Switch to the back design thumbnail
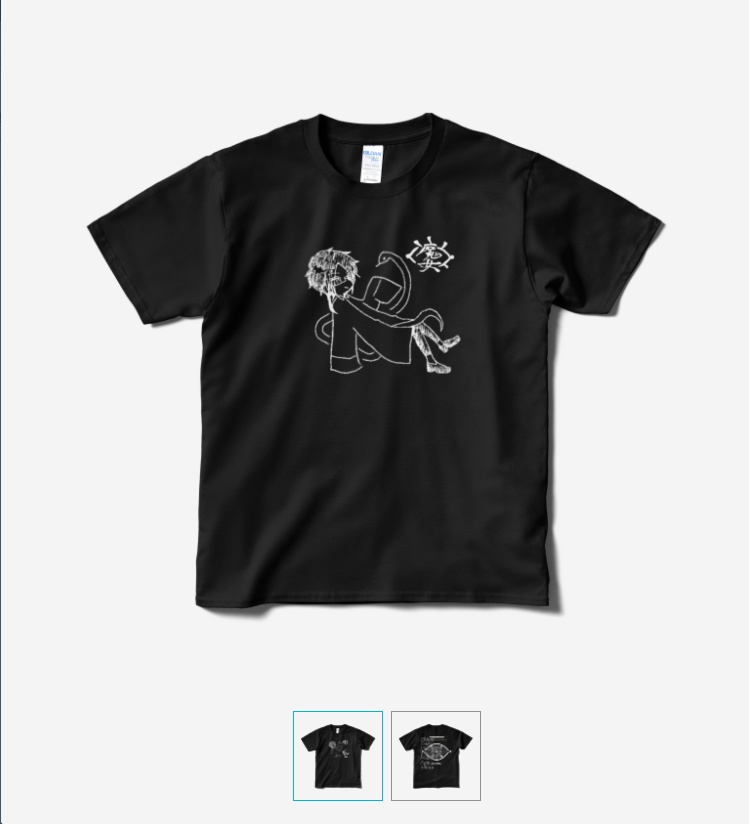Screen dimensions: 750x824 pos(435,756)
